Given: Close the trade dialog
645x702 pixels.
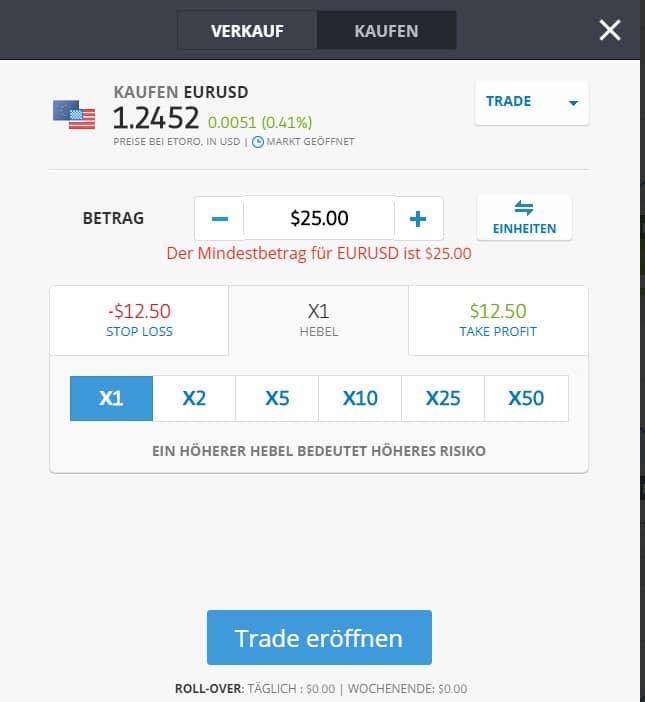Looking at the screenshot, I should click(x=610, y=30).
